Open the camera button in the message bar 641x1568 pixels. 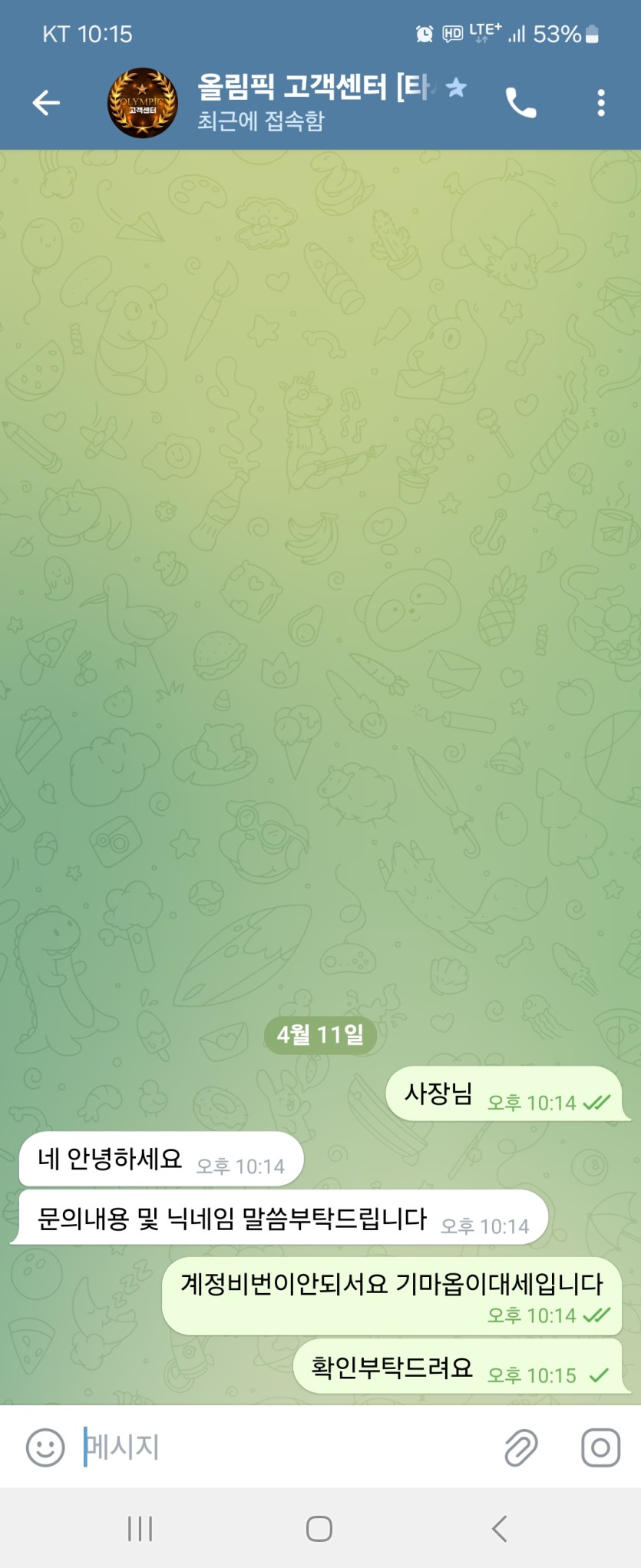pos(600,1447)
